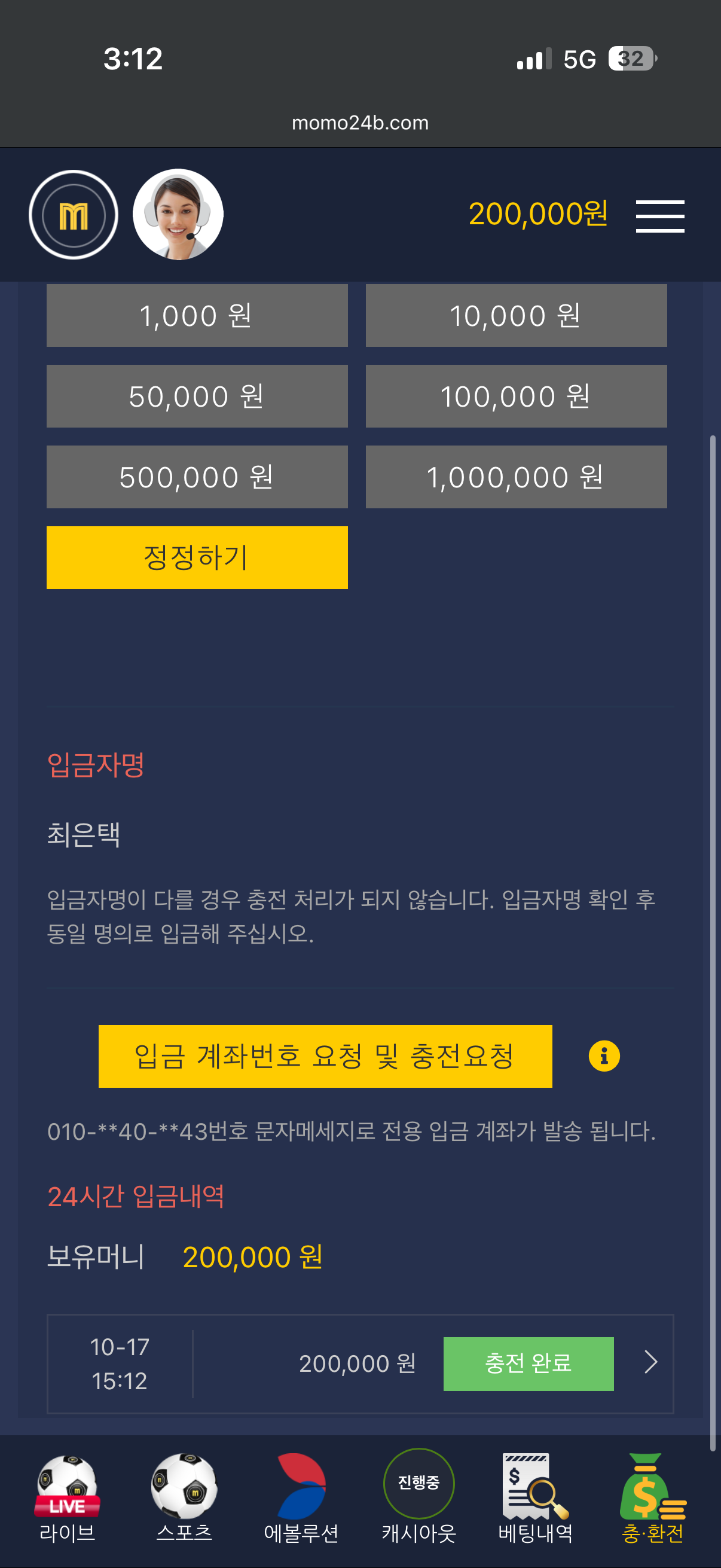Tap the 정정하기 button
This screenshot has width=721, height=1568.
click(x=197, y=557)
